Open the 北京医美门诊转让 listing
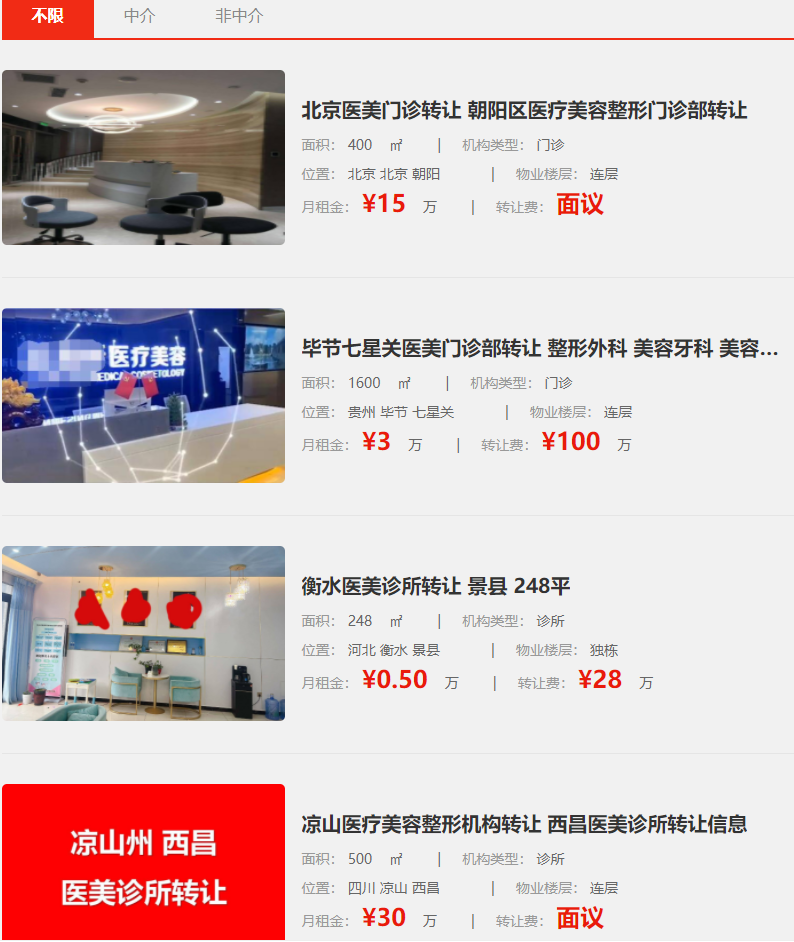794x942 pixels. tap(524, 110)
